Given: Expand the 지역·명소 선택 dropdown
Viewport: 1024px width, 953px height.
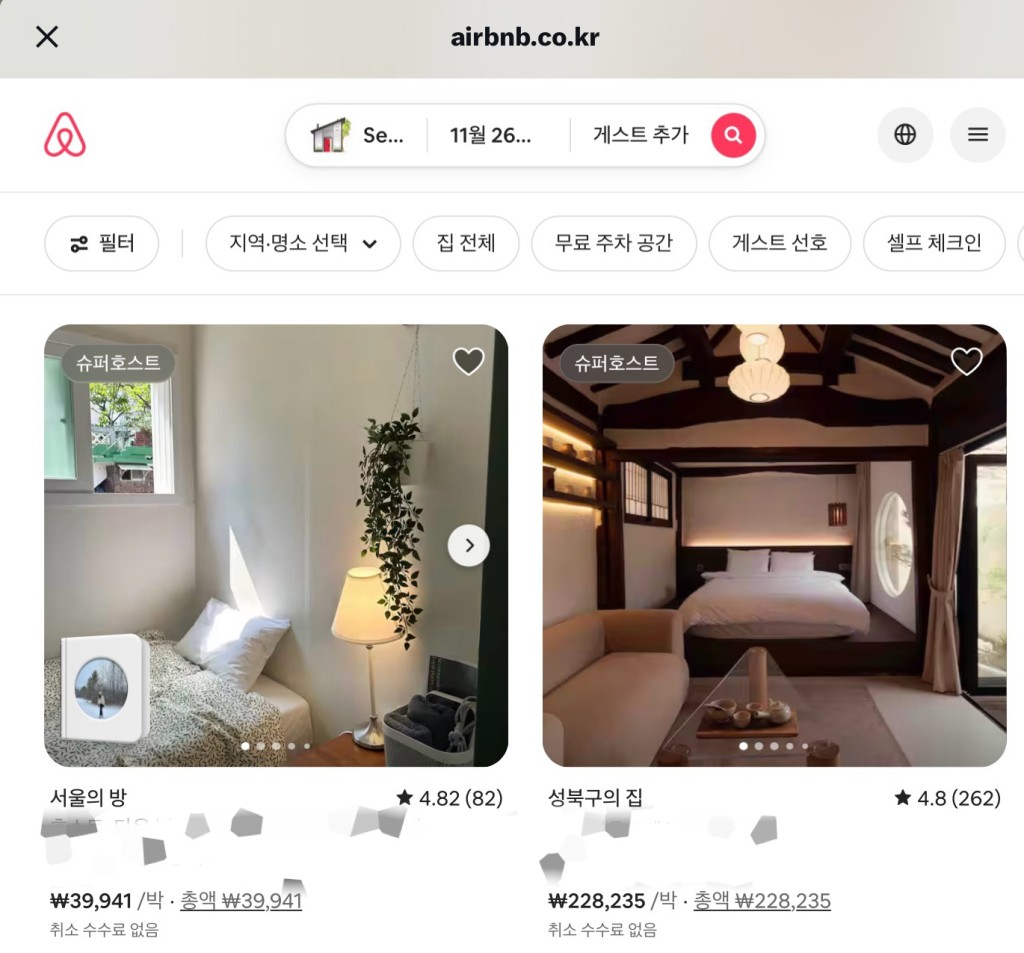Looking at the screenshot, I should pyautogui.click(x=303, y=243).
